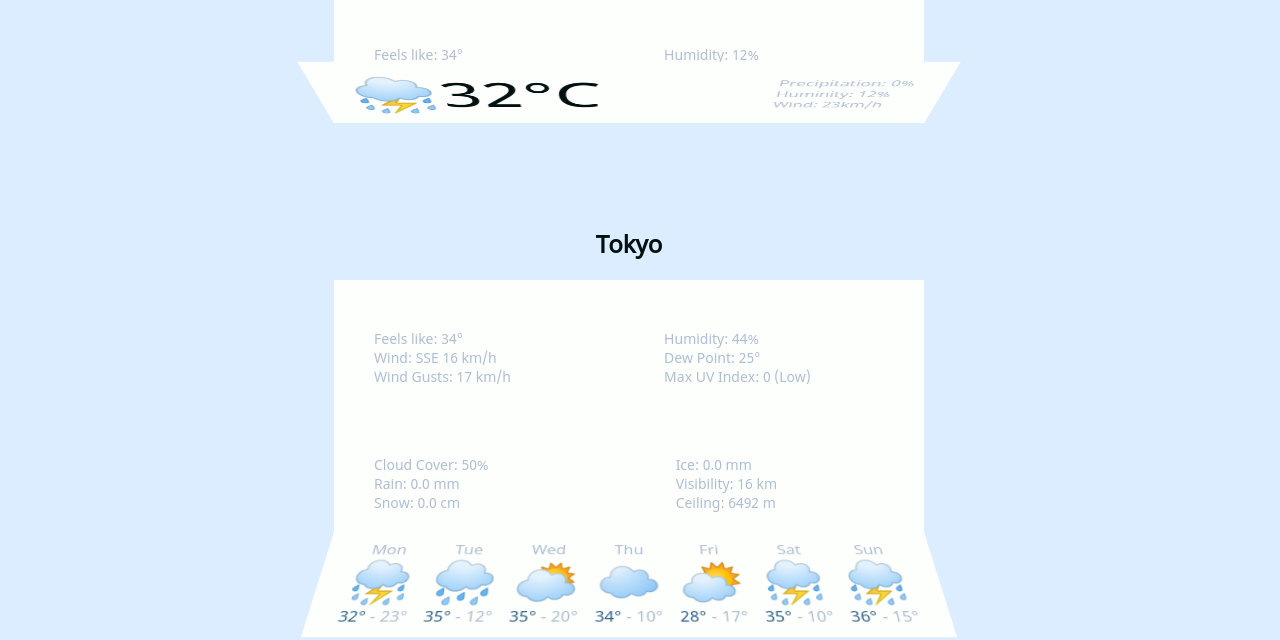Select Tuesday's forecast
The height and width of the screenshot is (640, 1280).
pyautogui.click(x=464, y=584)
